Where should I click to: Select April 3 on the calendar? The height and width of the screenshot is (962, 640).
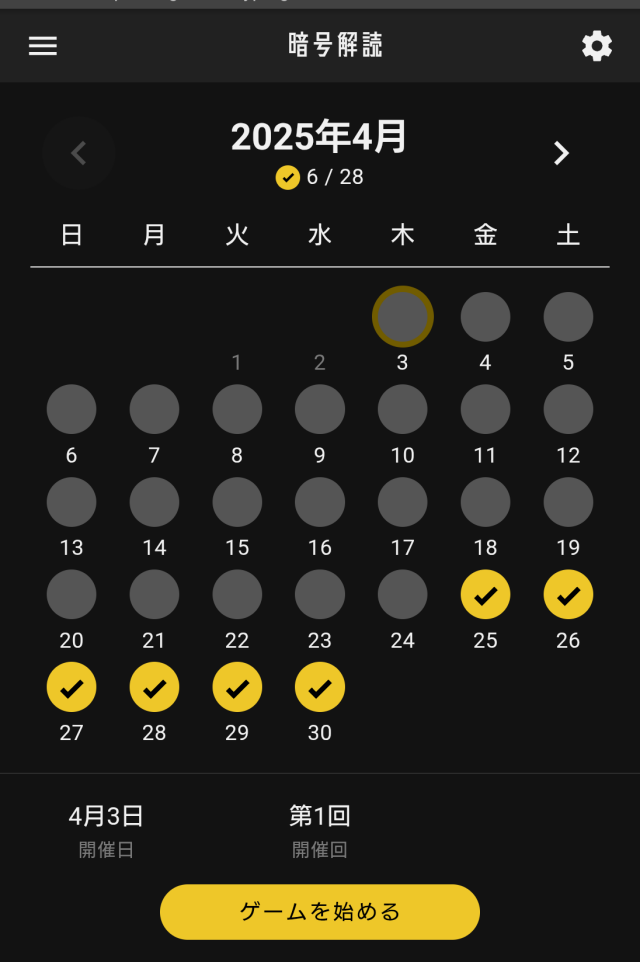coord(402,317)
